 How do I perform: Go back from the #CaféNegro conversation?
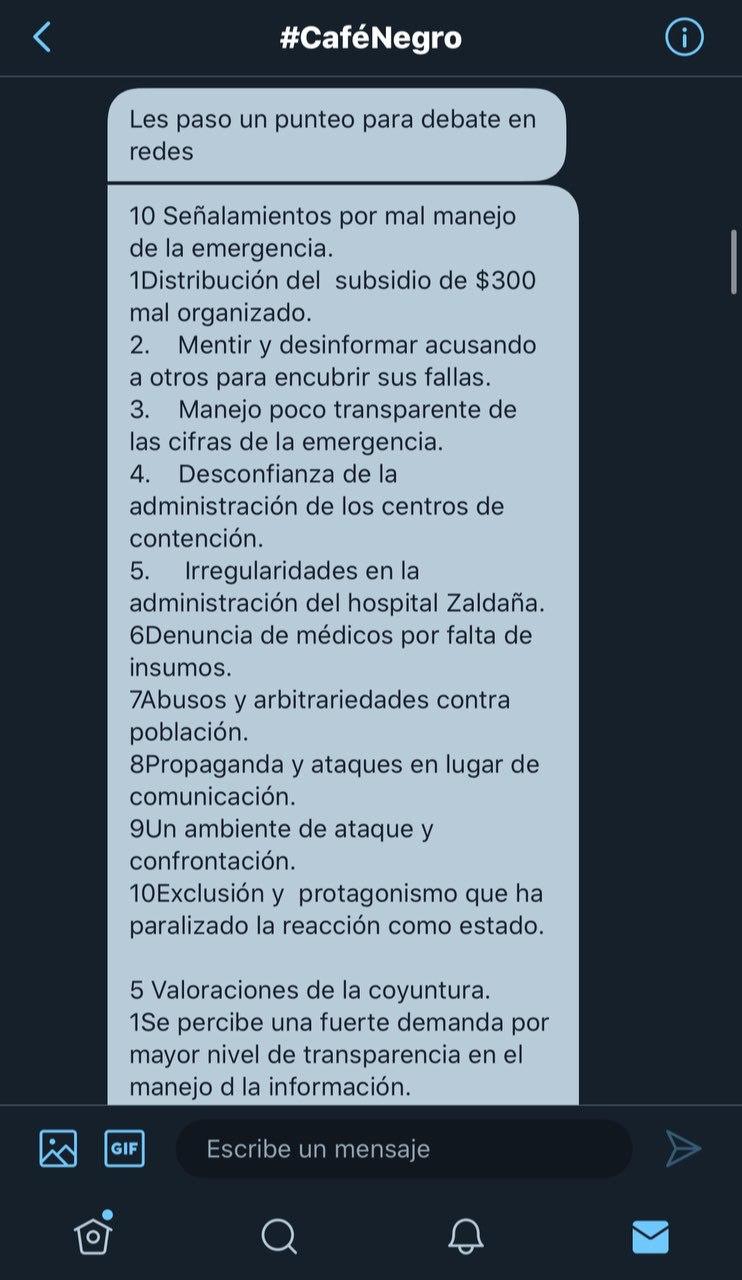41,38
